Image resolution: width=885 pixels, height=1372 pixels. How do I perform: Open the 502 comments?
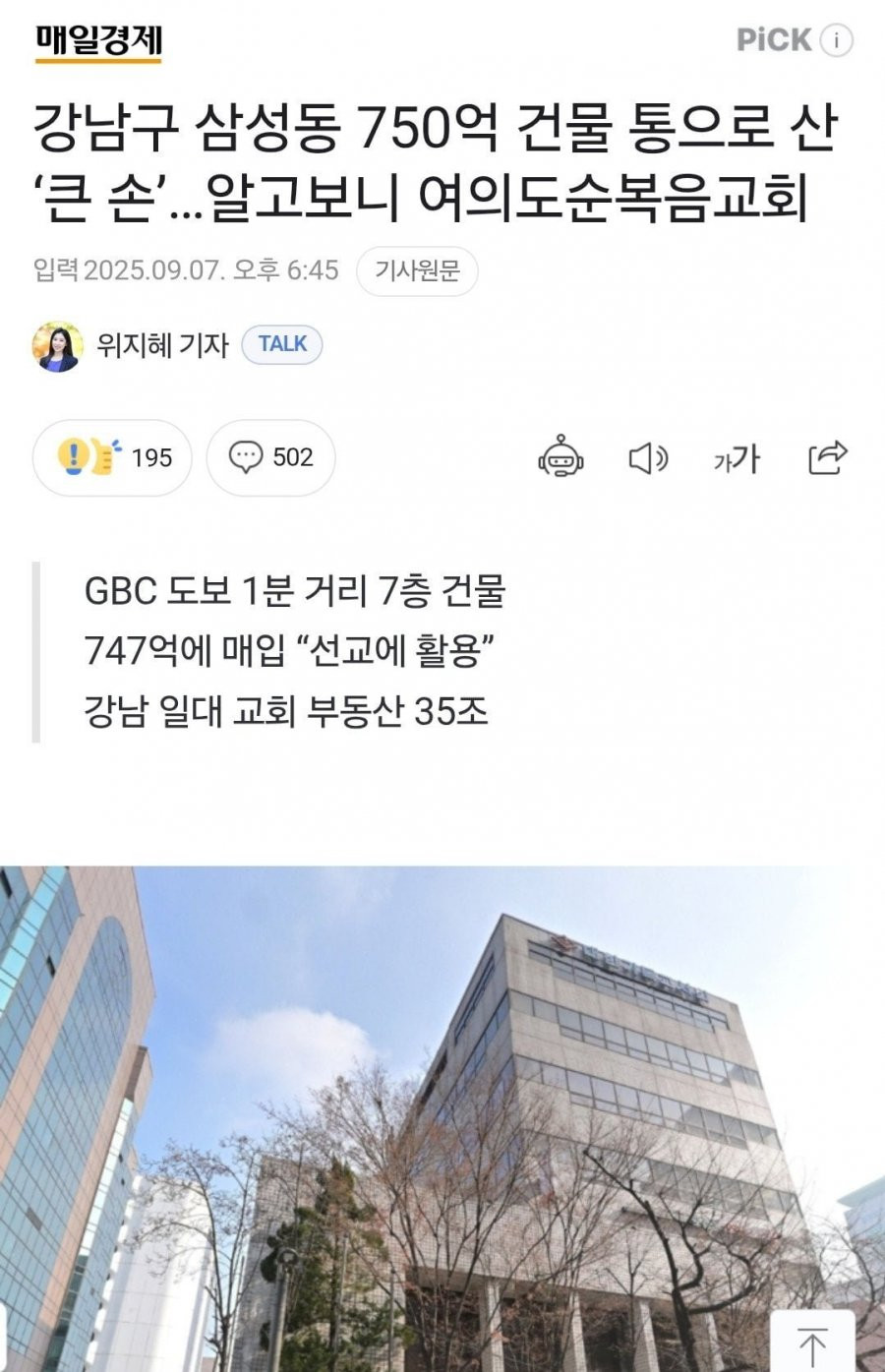point(270,457)
